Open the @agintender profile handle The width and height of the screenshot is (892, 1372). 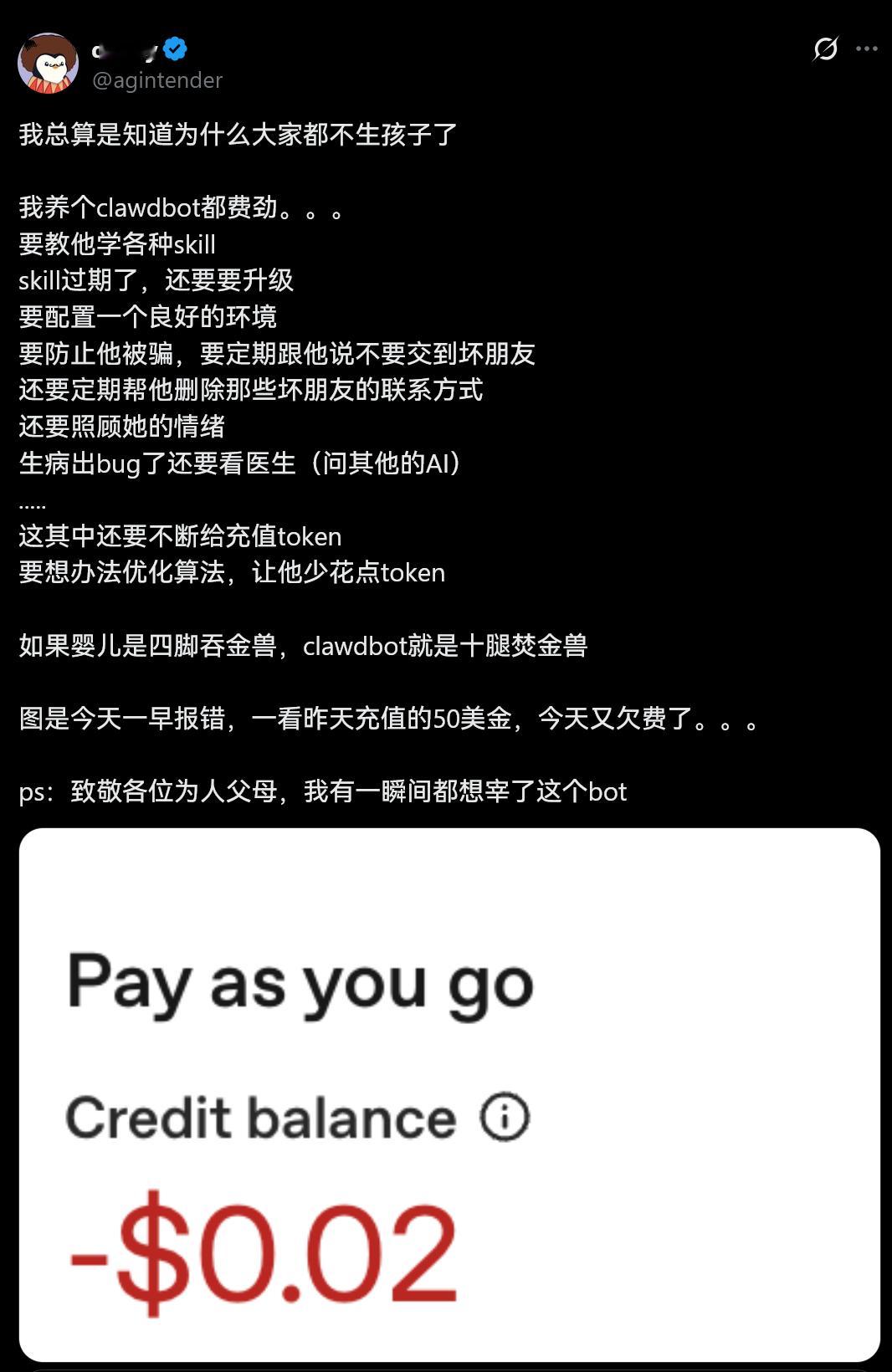(x=156, y=80)
